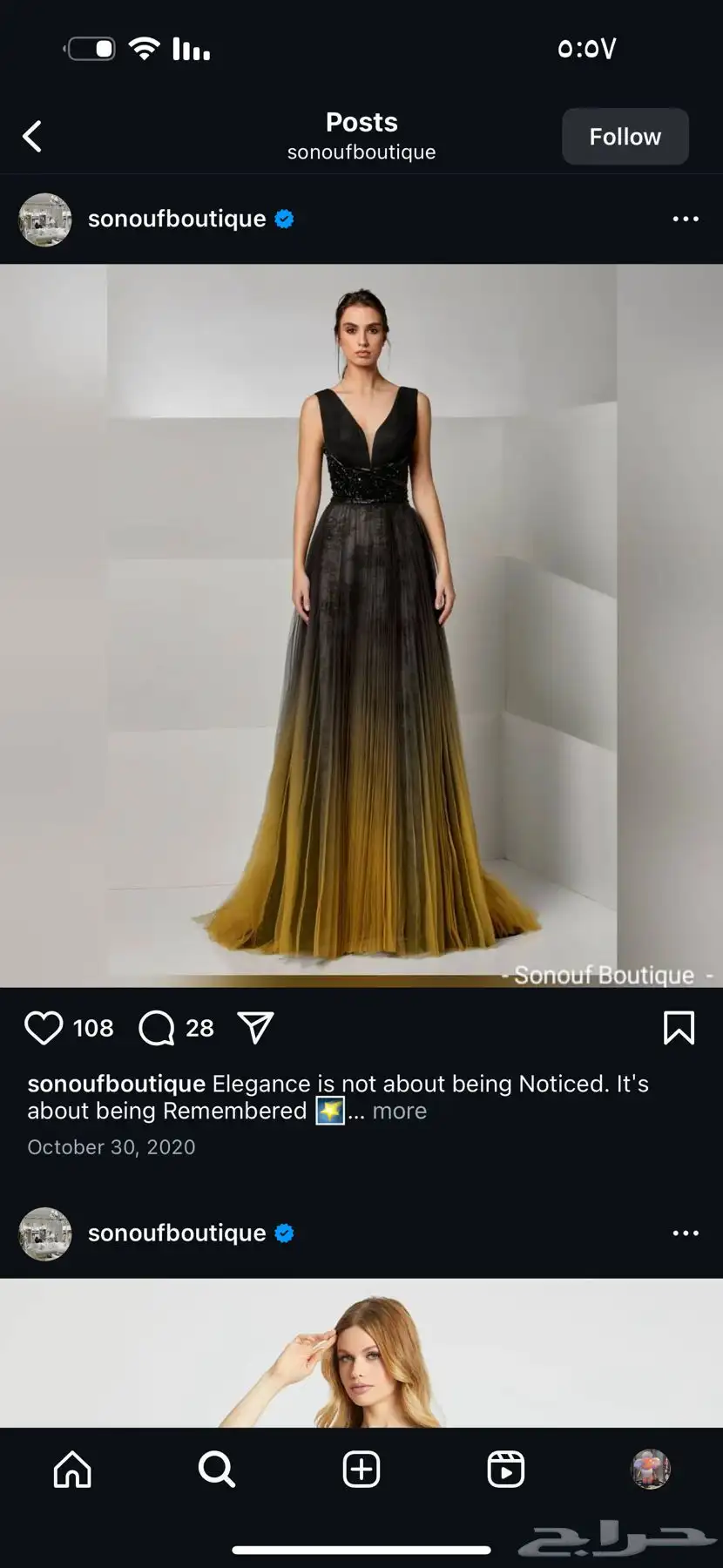The width and height of the screenshot is (723, 1568).
Task: Open the overflow menu on the second post
Action: (686, 1233)
